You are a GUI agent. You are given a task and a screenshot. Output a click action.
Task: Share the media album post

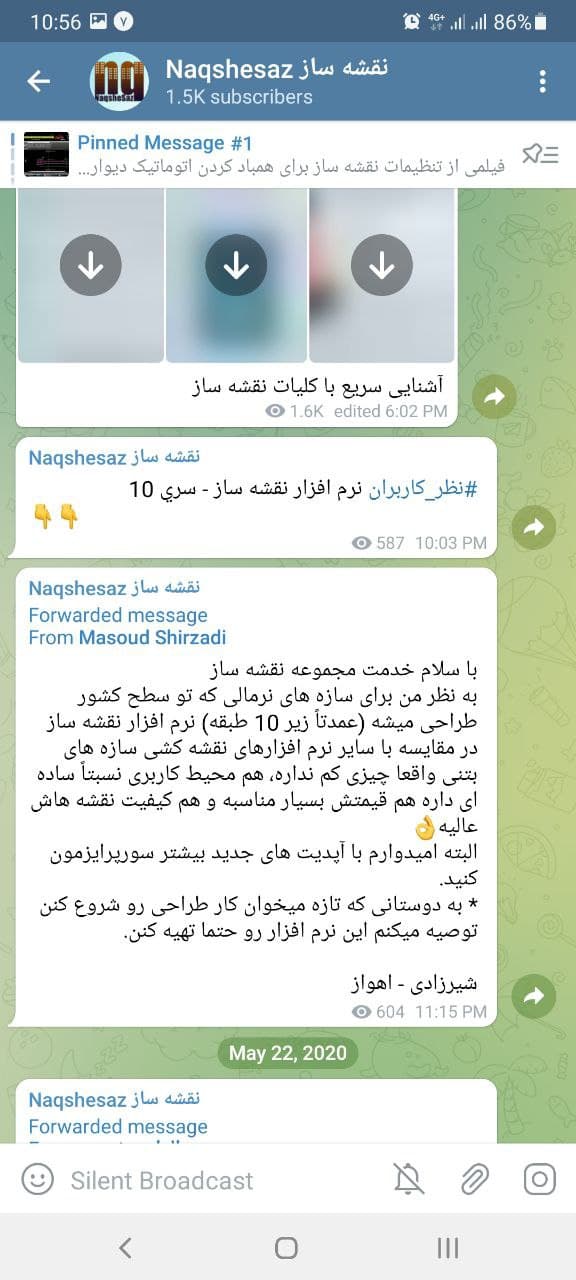(494, 397)
